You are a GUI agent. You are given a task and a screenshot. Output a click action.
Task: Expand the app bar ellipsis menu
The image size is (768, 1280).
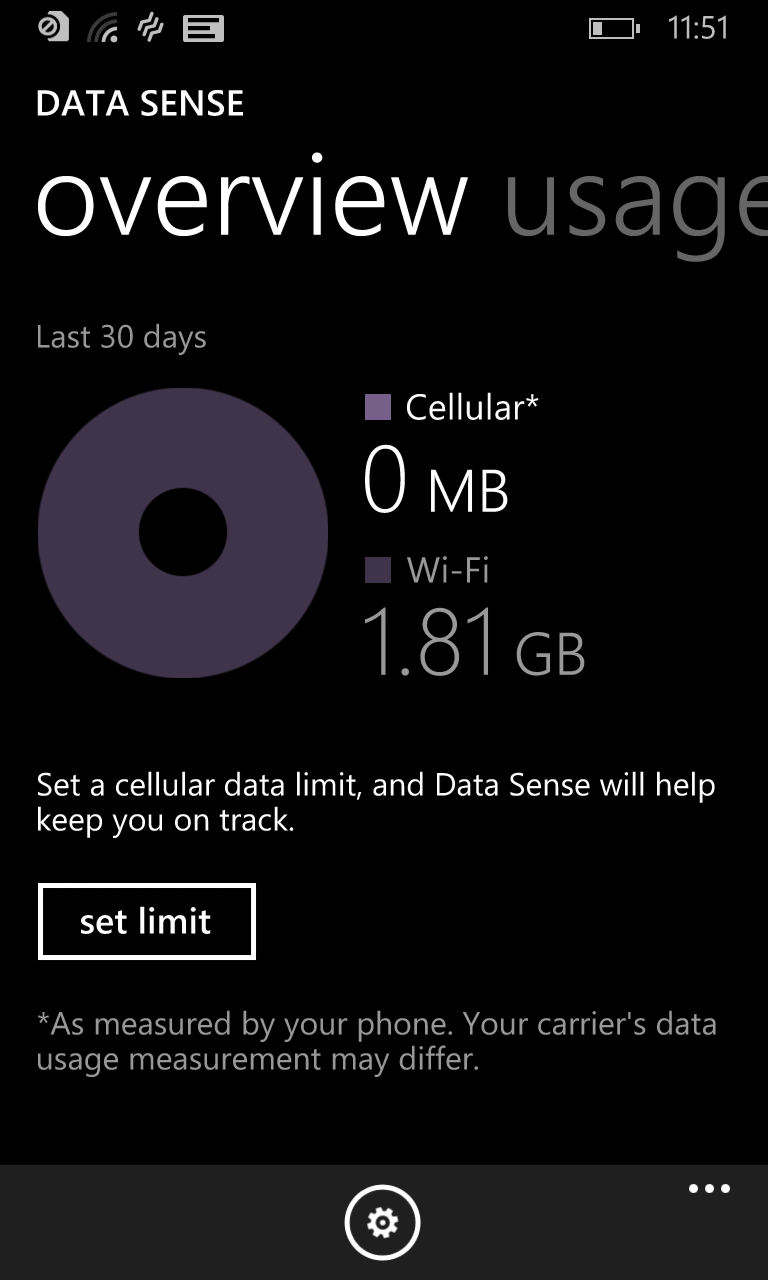(x=709, y=1189)
